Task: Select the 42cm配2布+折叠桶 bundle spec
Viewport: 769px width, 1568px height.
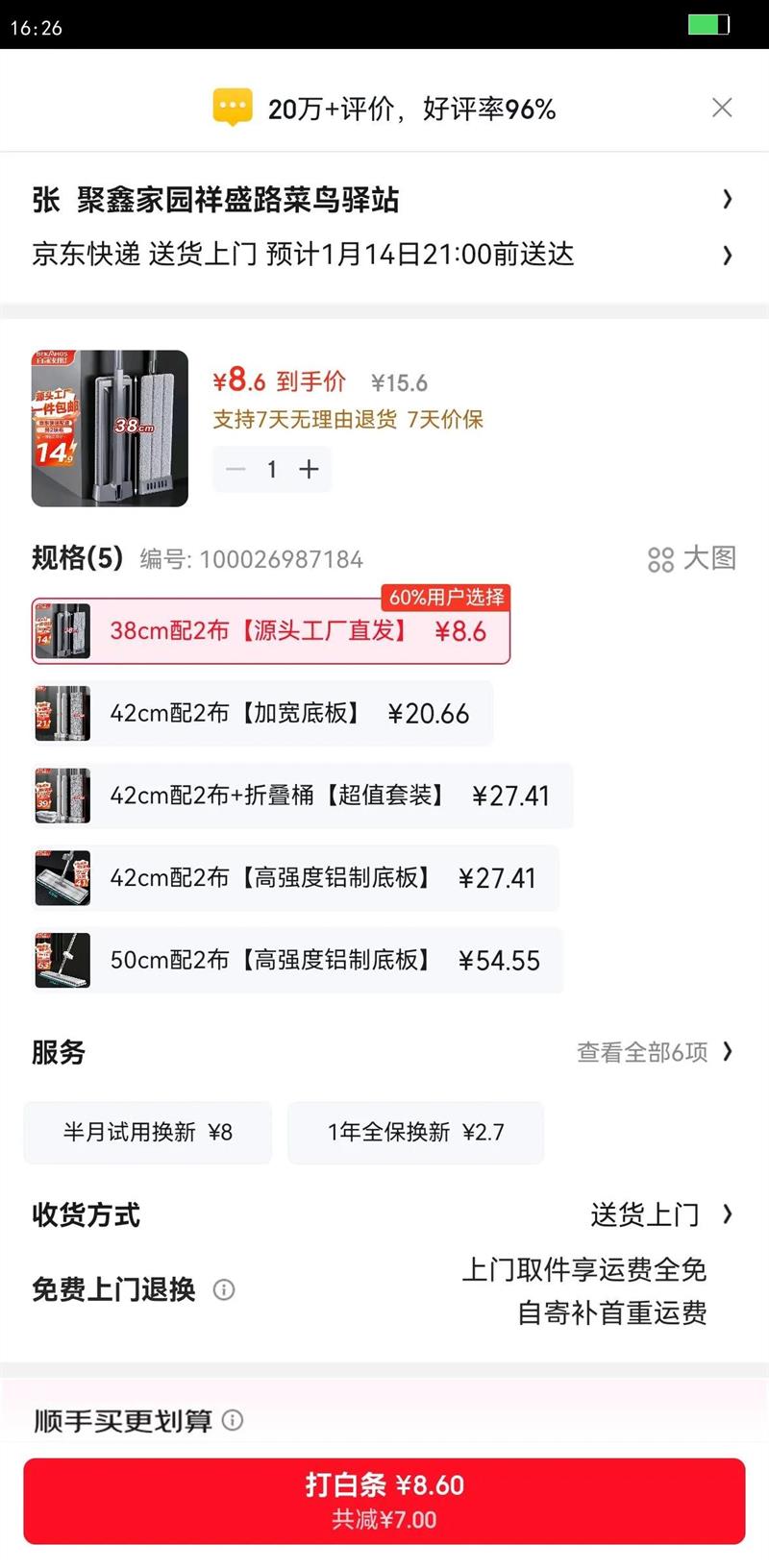Action: (x=298, y=796)
